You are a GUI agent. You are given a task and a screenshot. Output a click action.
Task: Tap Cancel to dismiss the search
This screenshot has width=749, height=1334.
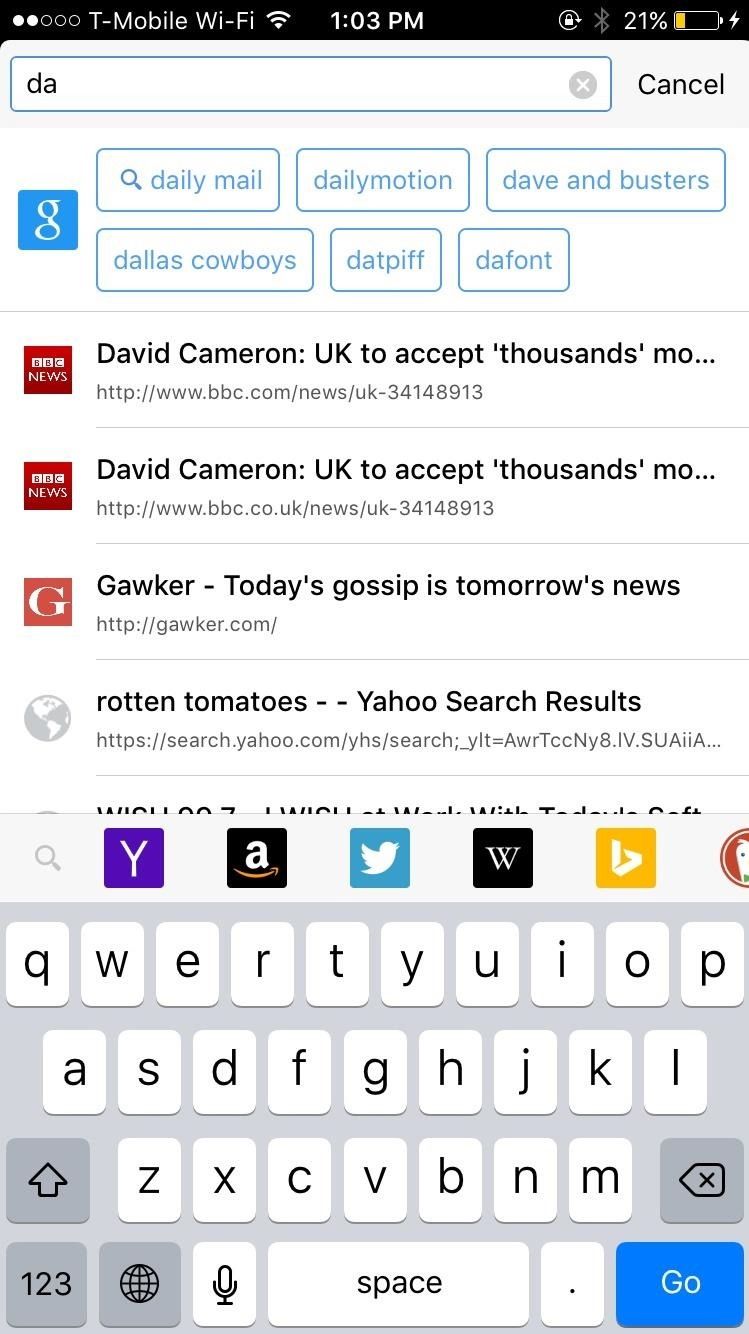tap(681, 84)
